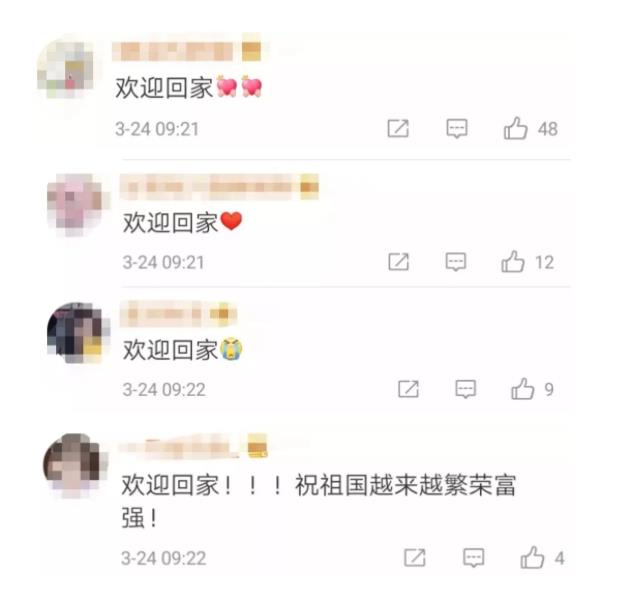The width and height of the screenshot is (641, 609).
Task: Reply to the comment with 12 likes
Action: [x=456, y=262]
